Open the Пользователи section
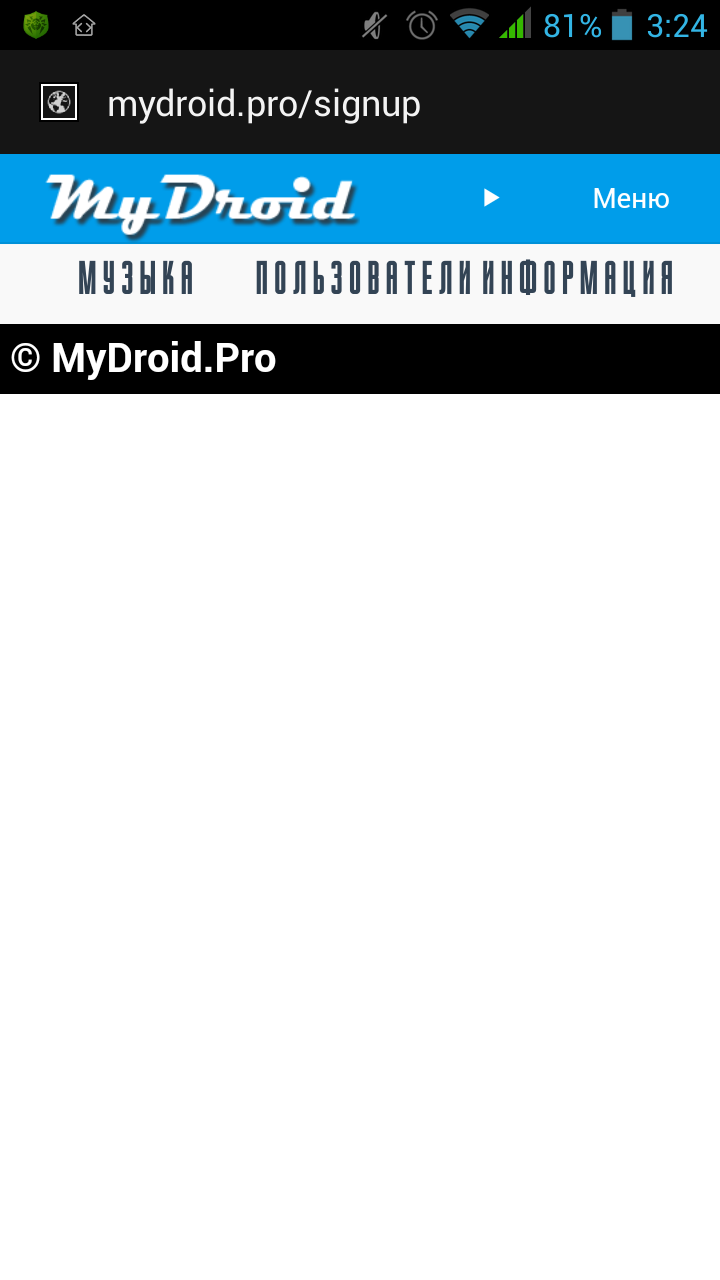720x1280 pixels. point(364,279)
